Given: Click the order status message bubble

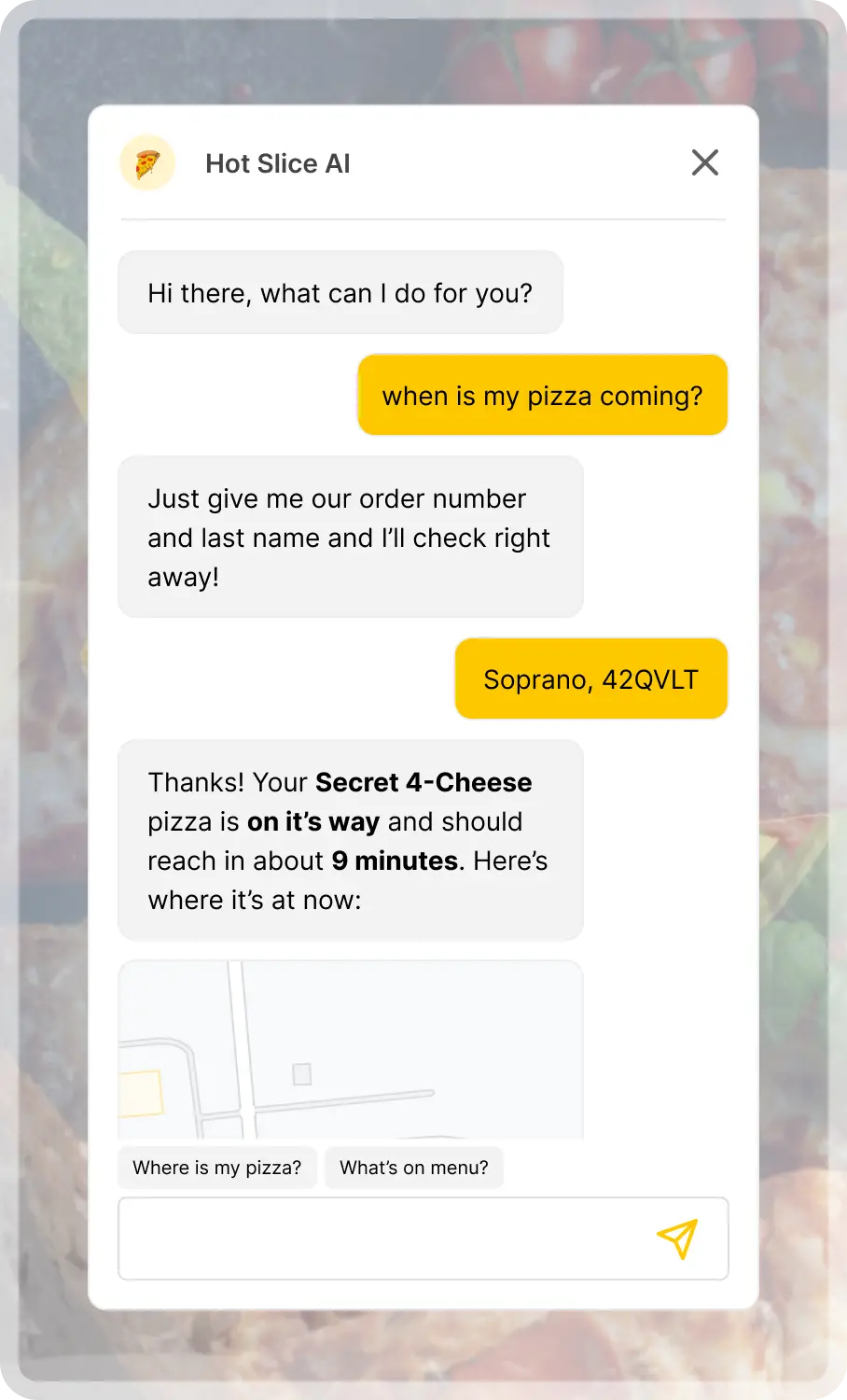Looking at the screenshot, I should pyautogui.click(x=350, y=840).
